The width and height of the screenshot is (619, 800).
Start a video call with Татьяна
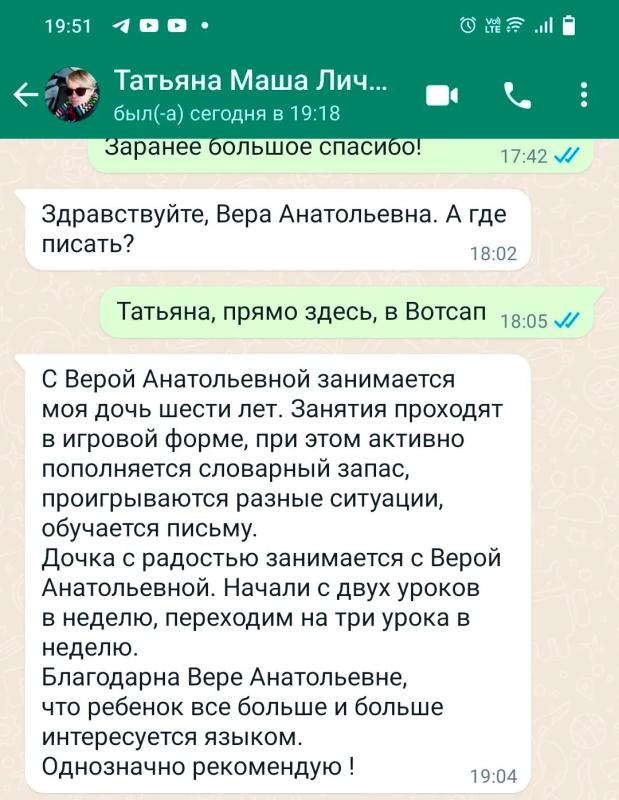coord(442,95)
